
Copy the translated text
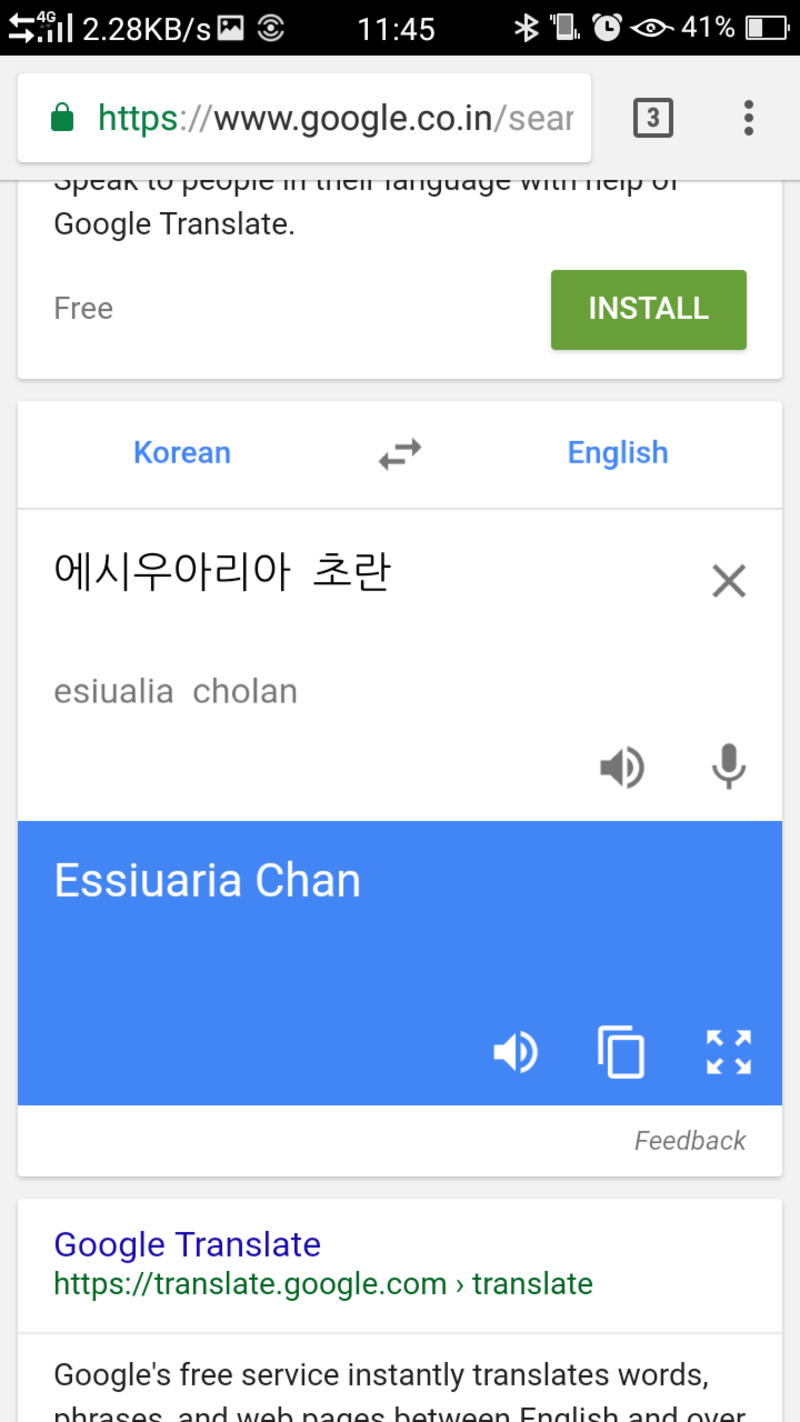622,1052
